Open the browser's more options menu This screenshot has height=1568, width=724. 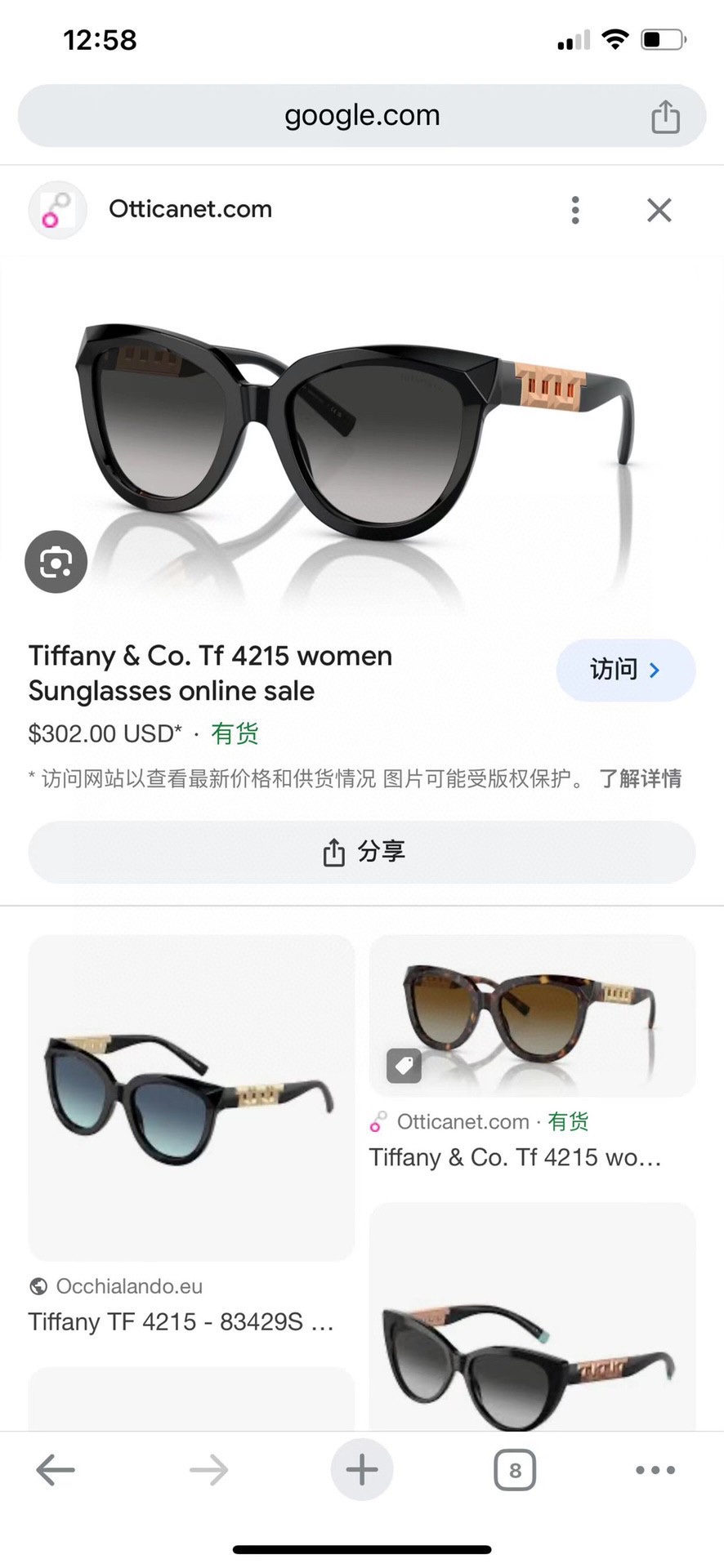coord(655,1470)
